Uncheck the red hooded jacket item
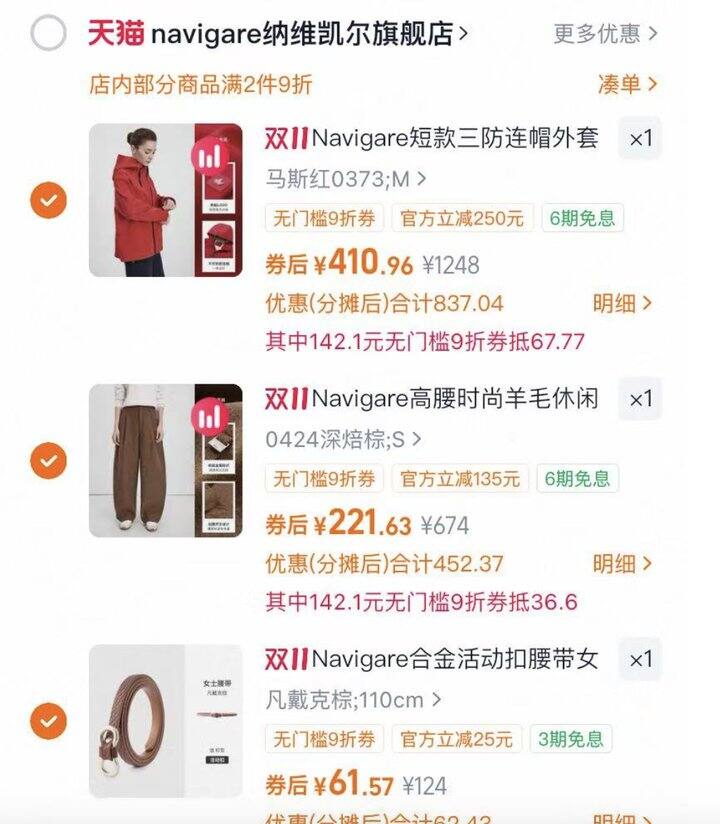 click(48, 200)
